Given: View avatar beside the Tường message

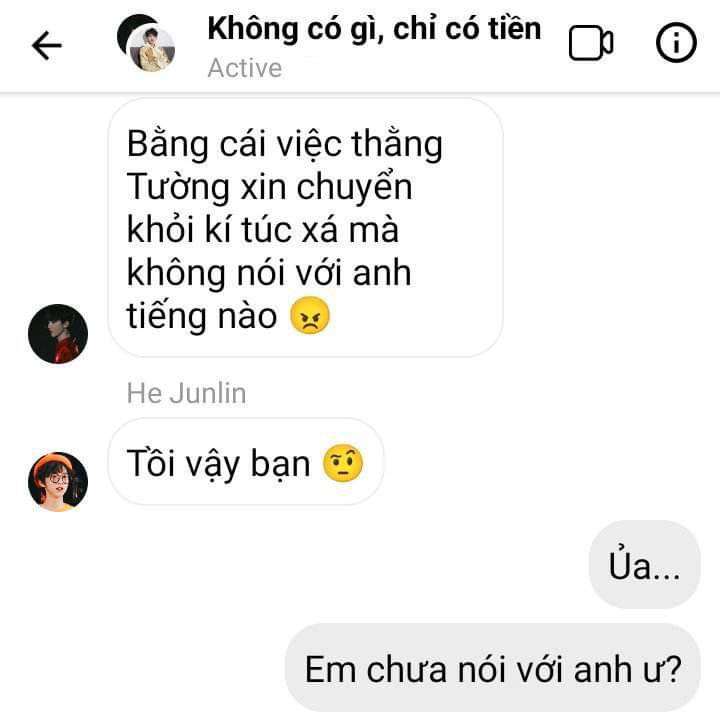Looking at the screenshot, I should [58, 334].
